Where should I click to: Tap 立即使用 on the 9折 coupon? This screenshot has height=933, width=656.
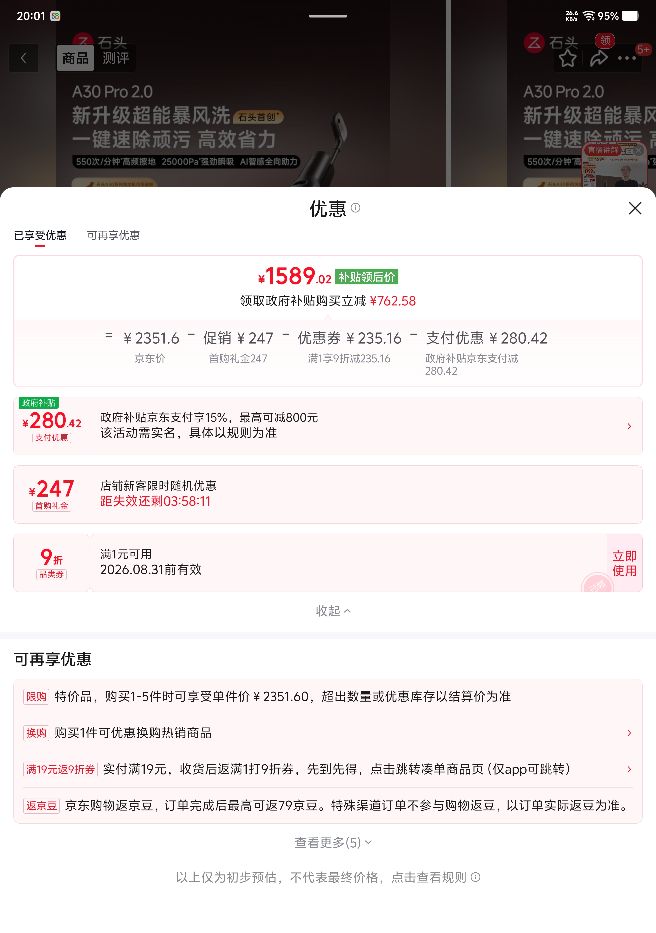tap(624, 563)
